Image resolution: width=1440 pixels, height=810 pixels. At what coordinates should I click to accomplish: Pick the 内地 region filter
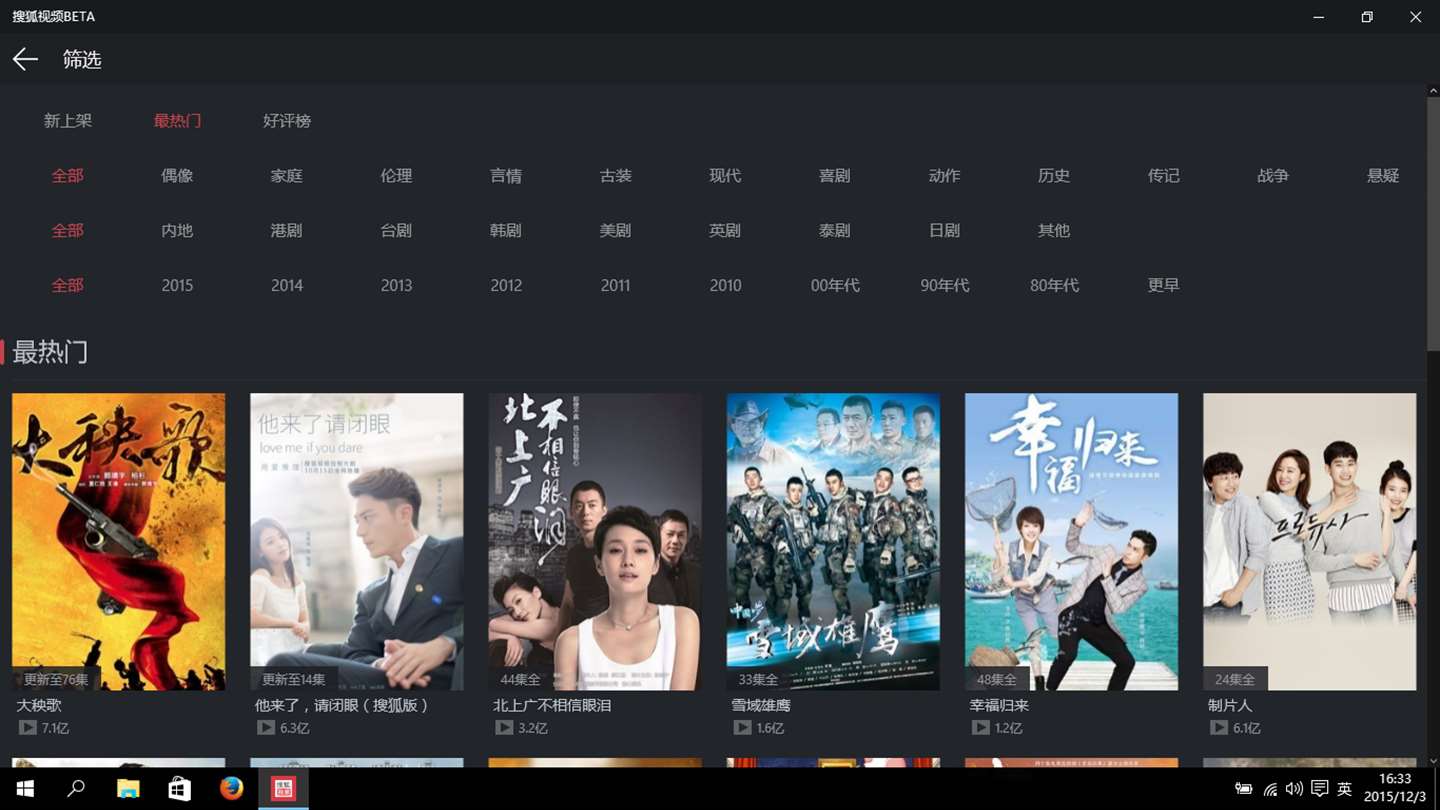pyautogui.click(x=177, y=231)
